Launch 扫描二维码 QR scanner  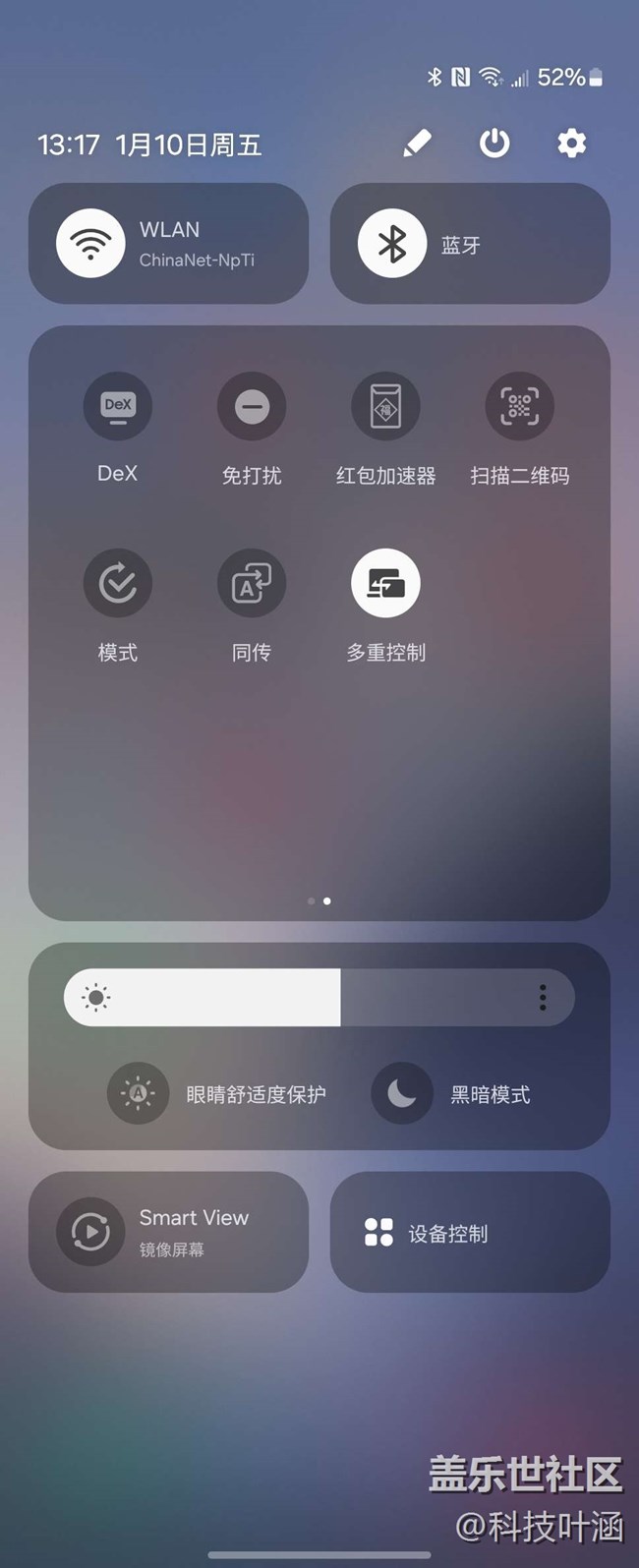pyautogui.click(x=519, y=406)
